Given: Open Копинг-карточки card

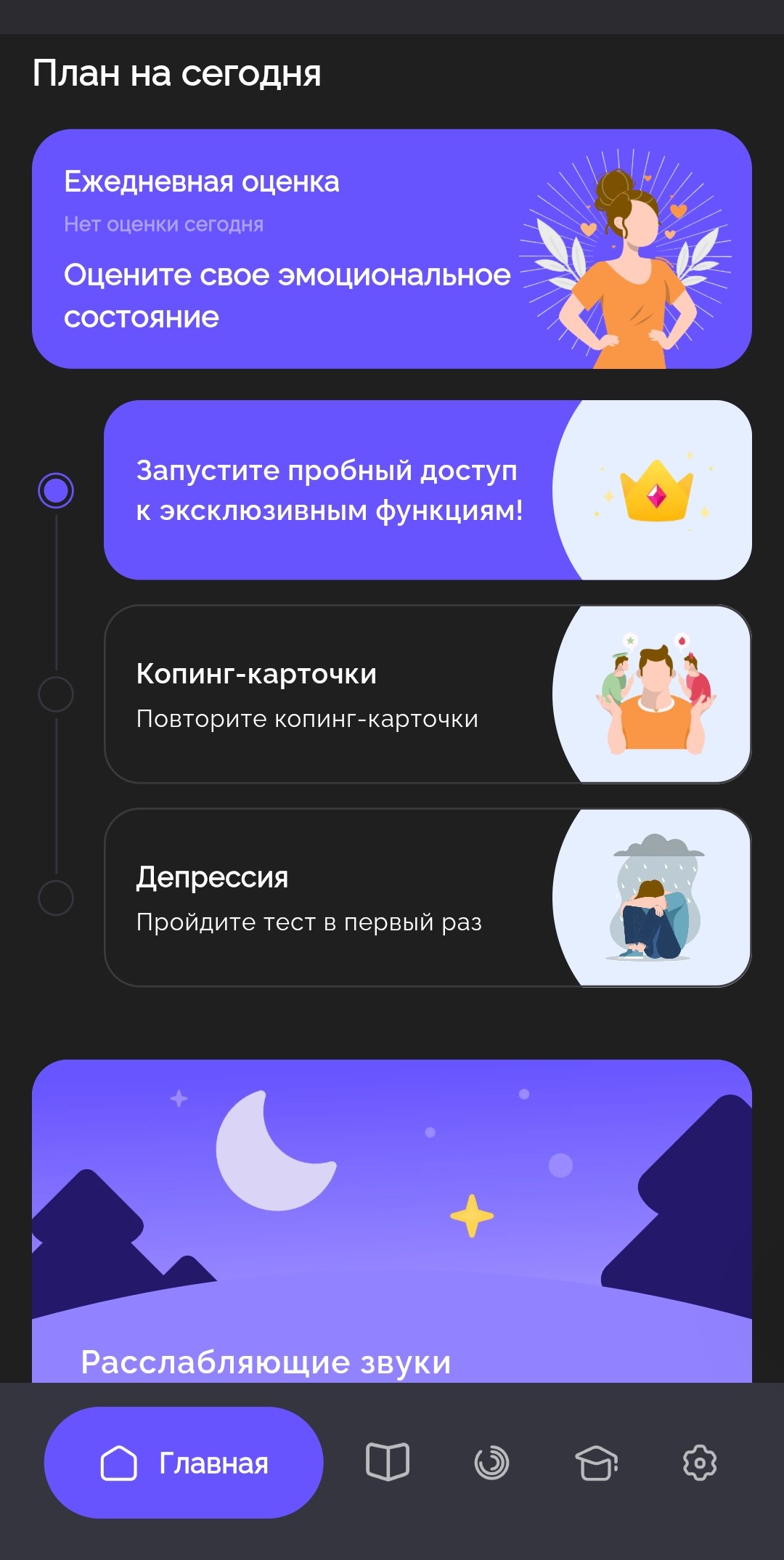Looking at the screenshot, I should pyautogui.click(x=428, y=694).
